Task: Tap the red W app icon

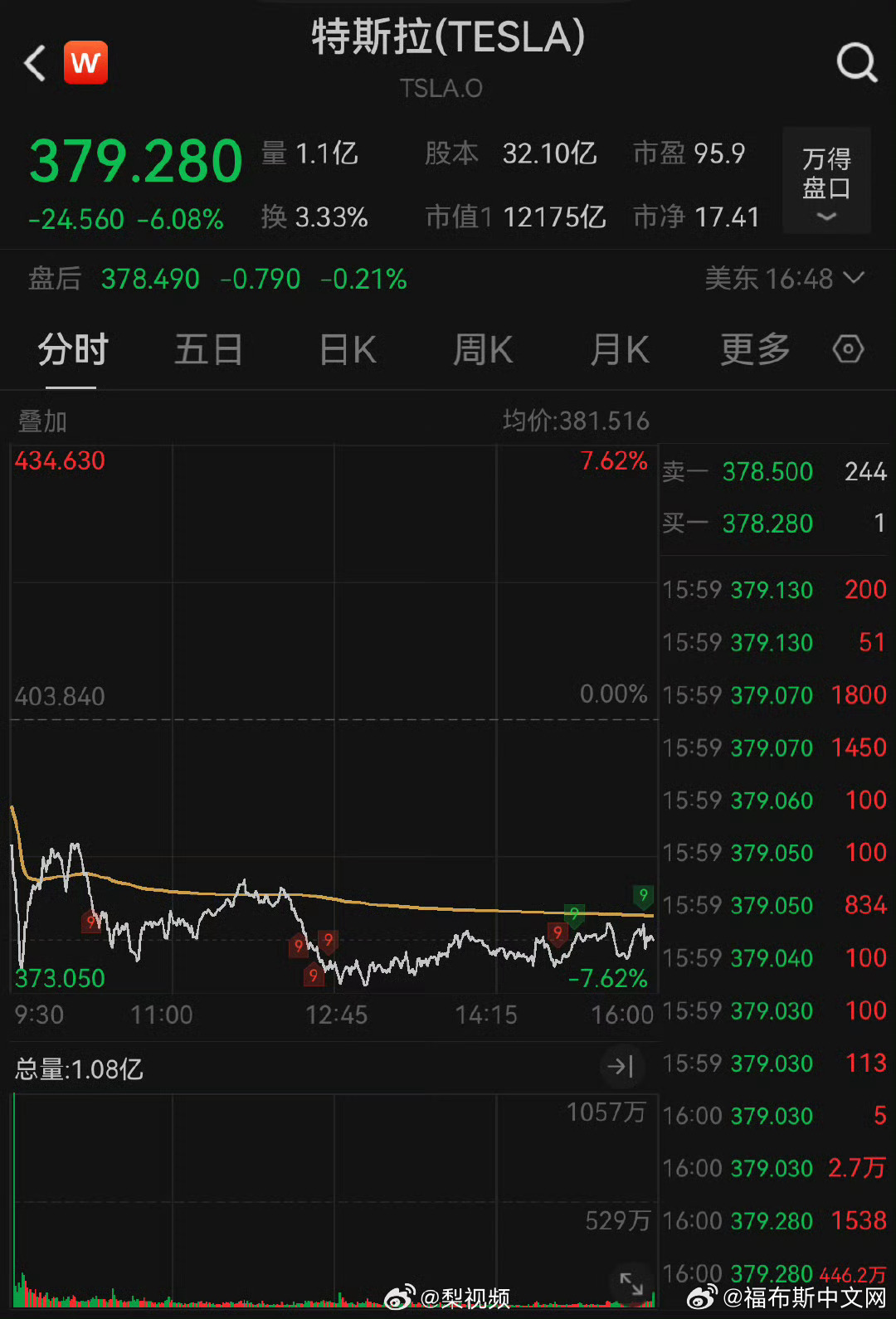Action: (x=85, y=63)
